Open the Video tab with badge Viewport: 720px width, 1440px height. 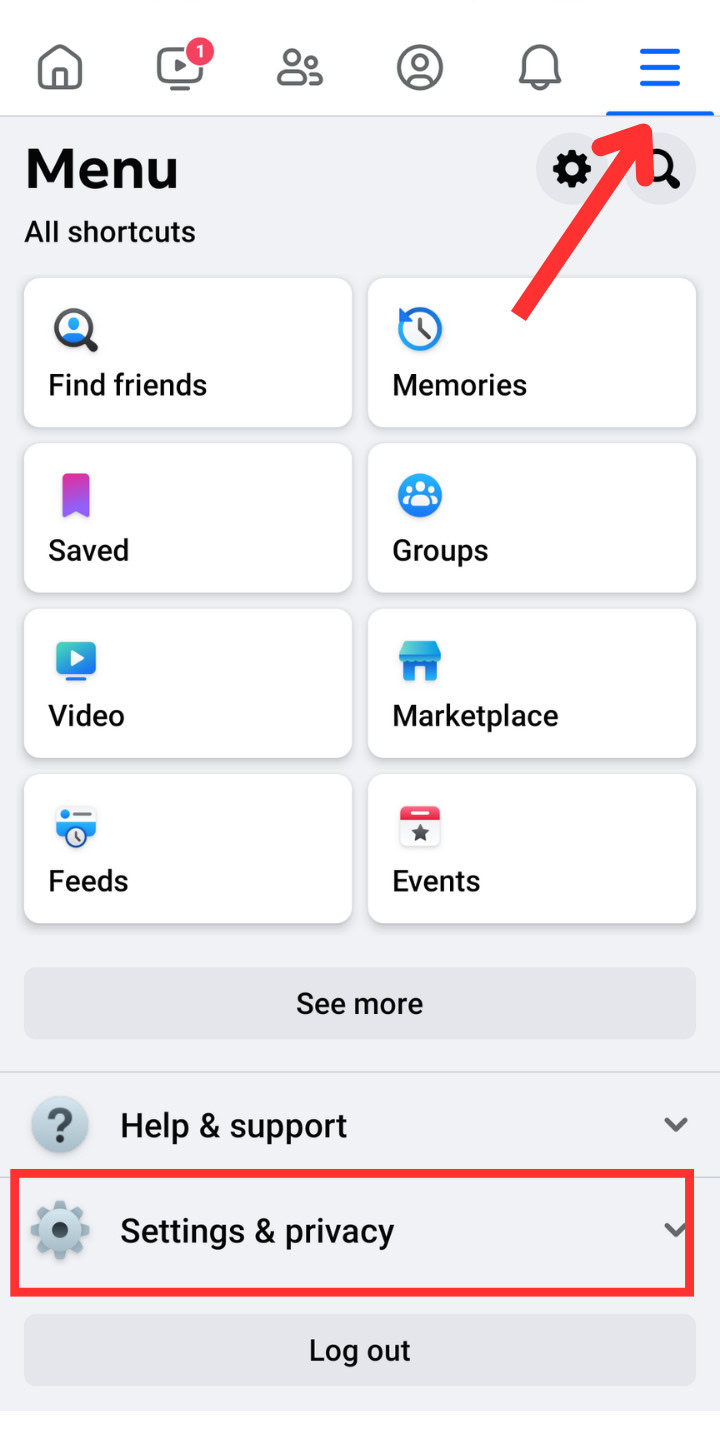point(181,68)
